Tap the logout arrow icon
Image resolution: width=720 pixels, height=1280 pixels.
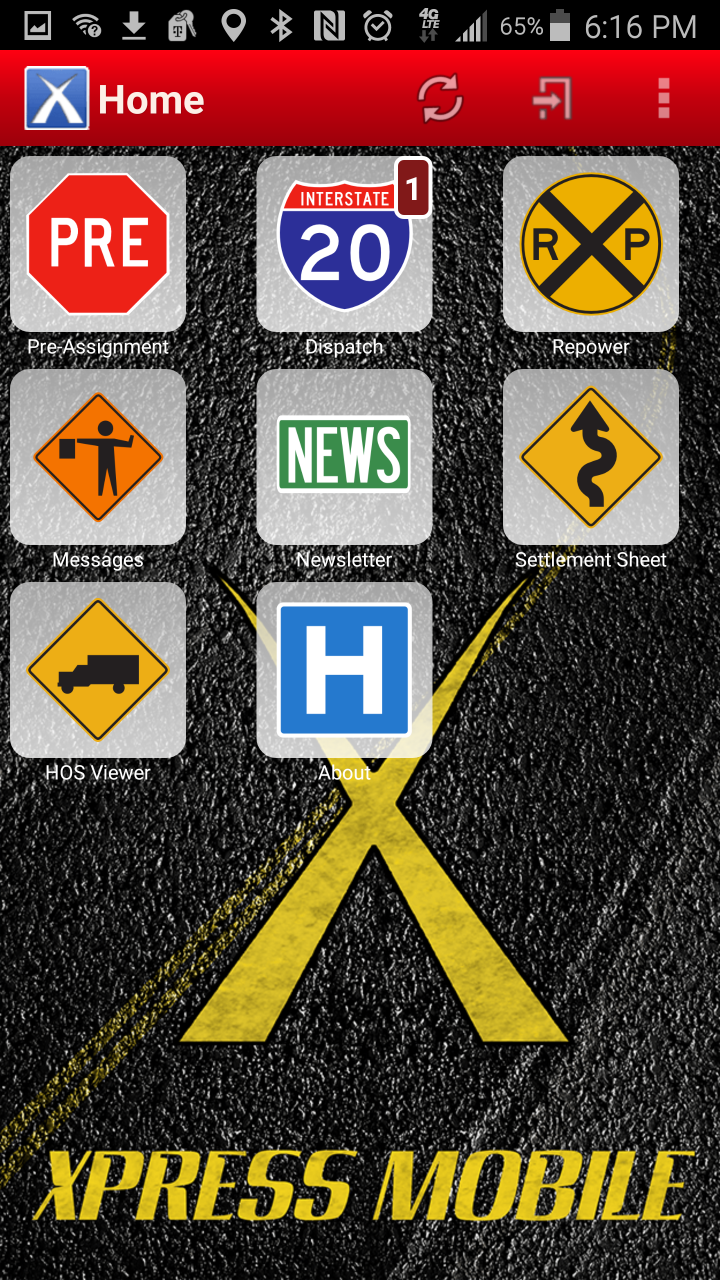[x=551, y=99]
